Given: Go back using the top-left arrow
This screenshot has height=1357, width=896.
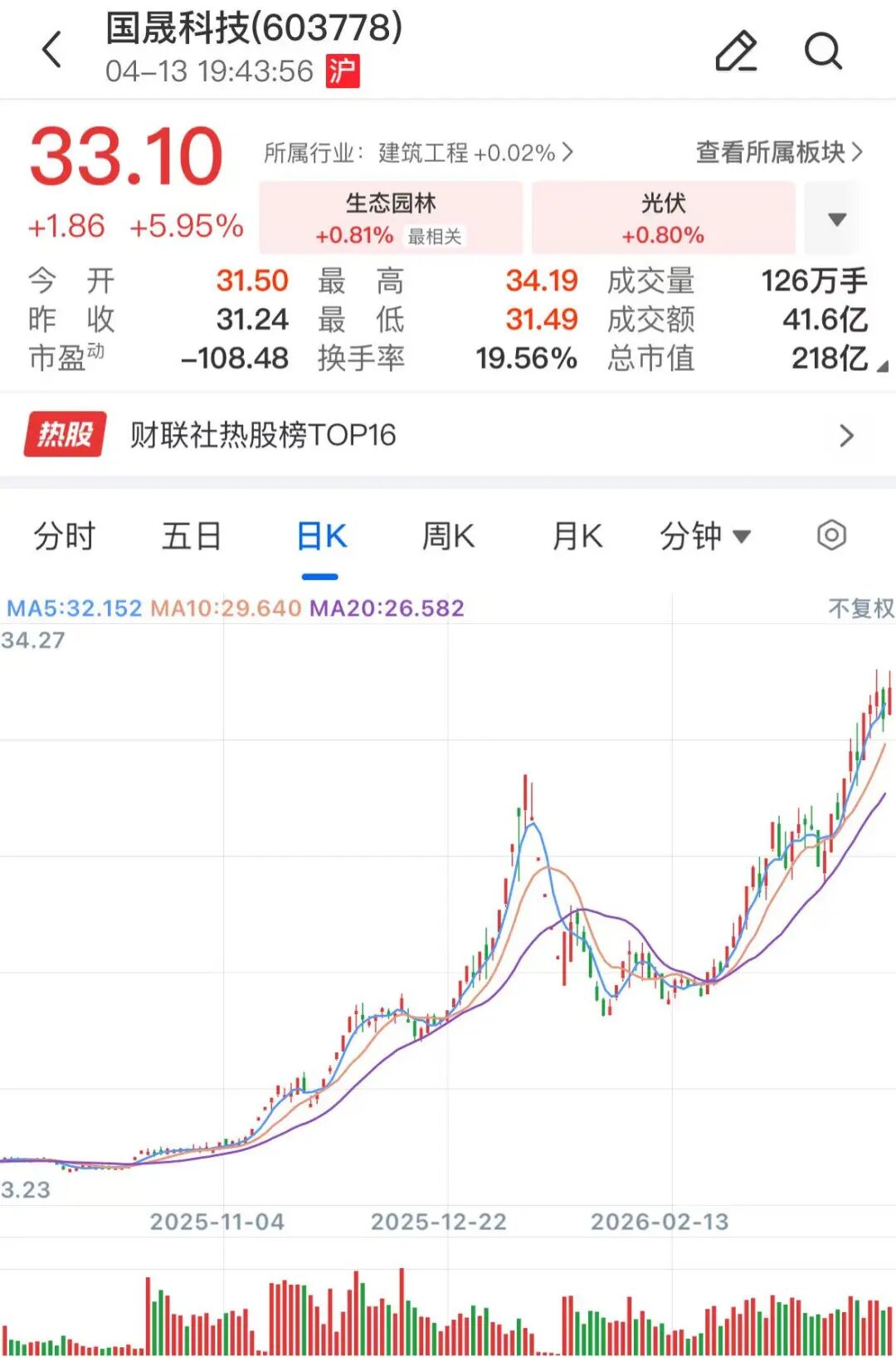Looking at the screenshot, I should [52, 50].
